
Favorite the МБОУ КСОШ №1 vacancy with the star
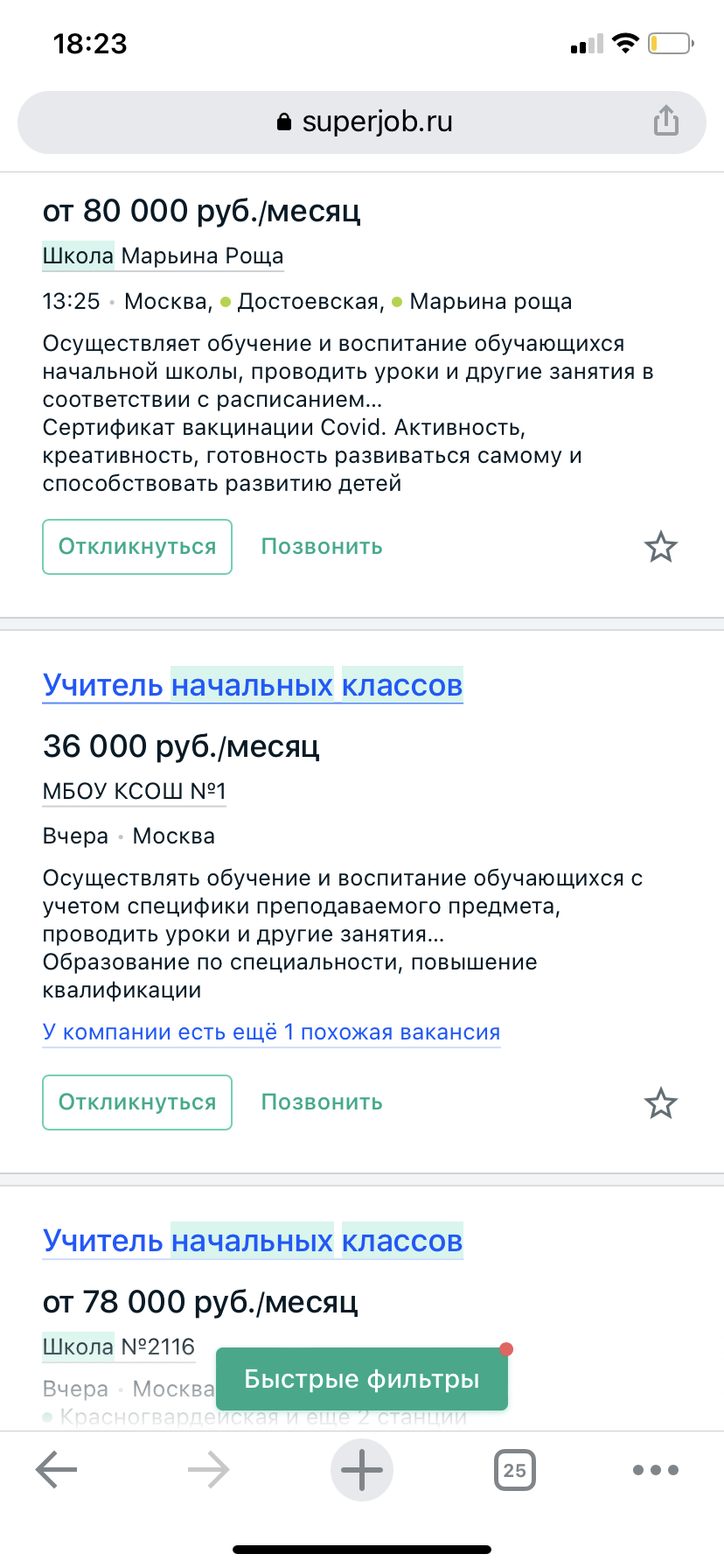point(660,1103)
